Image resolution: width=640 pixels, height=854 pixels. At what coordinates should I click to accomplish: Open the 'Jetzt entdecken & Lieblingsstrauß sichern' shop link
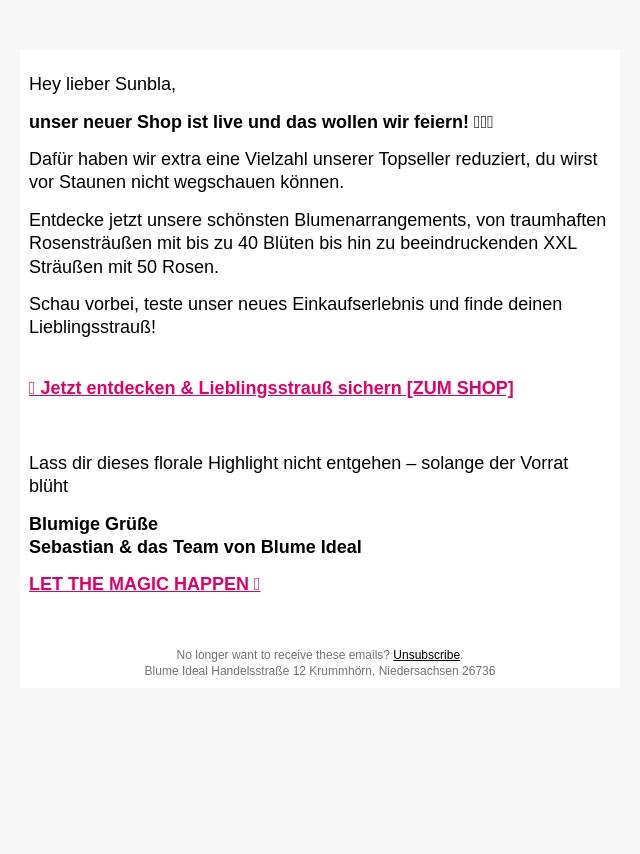pos(271,388)
